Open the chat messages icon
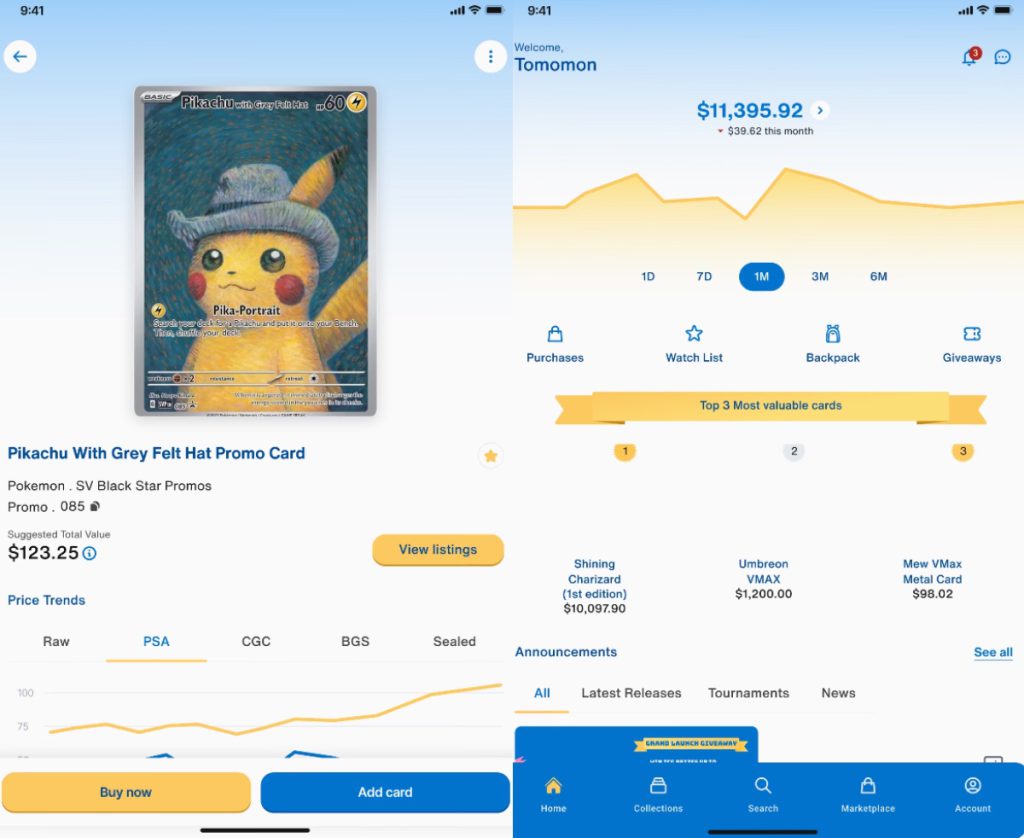The width and height of the screenshot is (1024, 838). pos(1002,58)
